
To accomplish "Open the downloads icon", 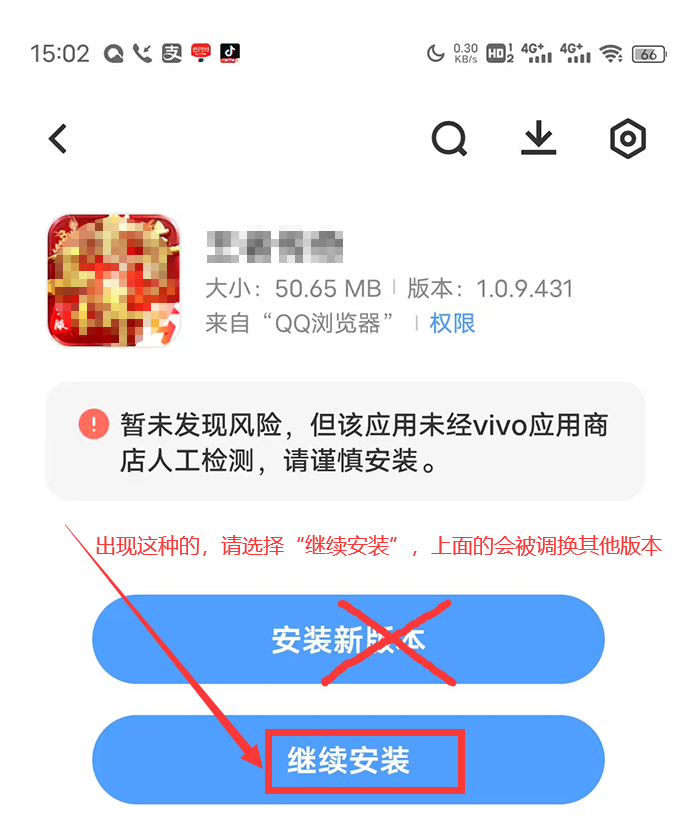I will (538, 139).
